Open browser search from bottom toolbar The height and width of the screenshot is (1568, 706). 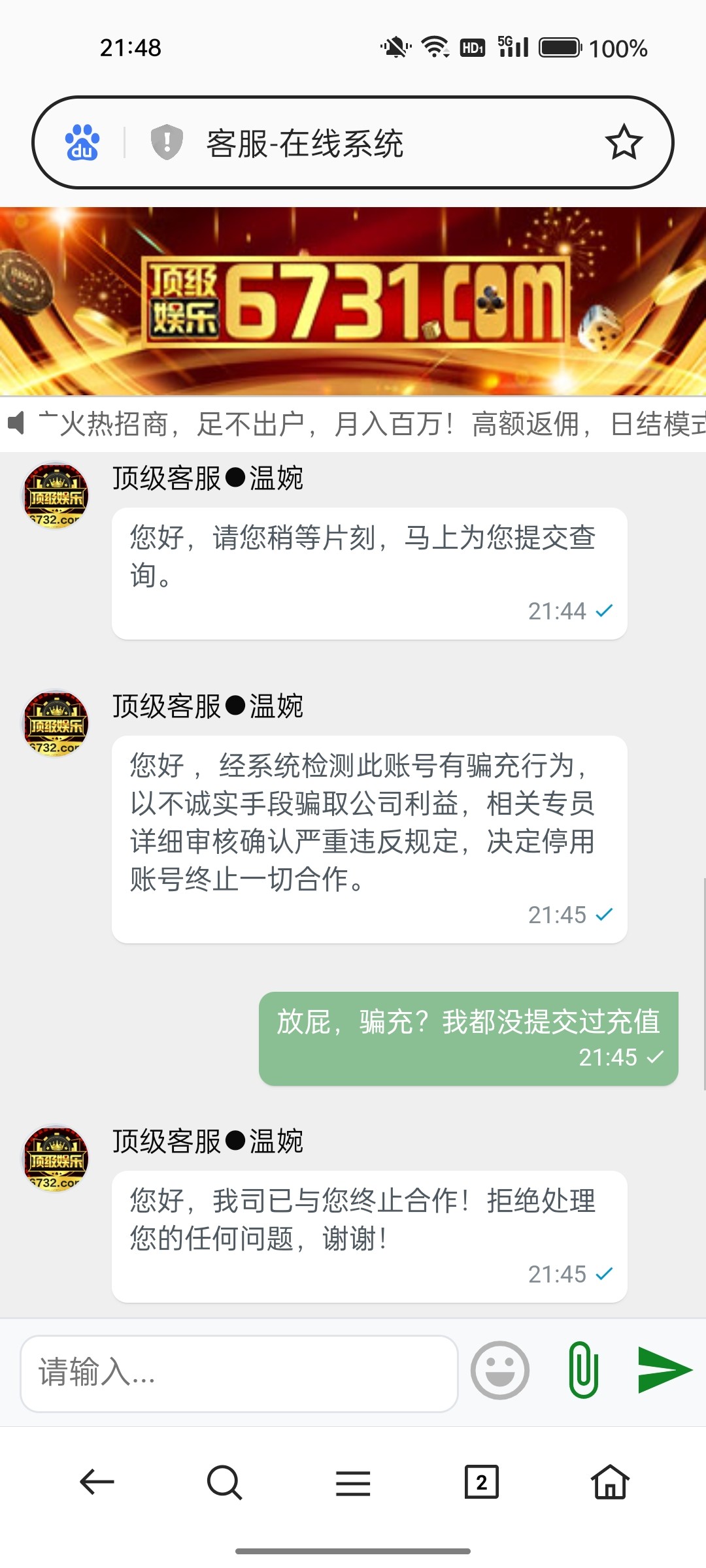click(224, 1482)
